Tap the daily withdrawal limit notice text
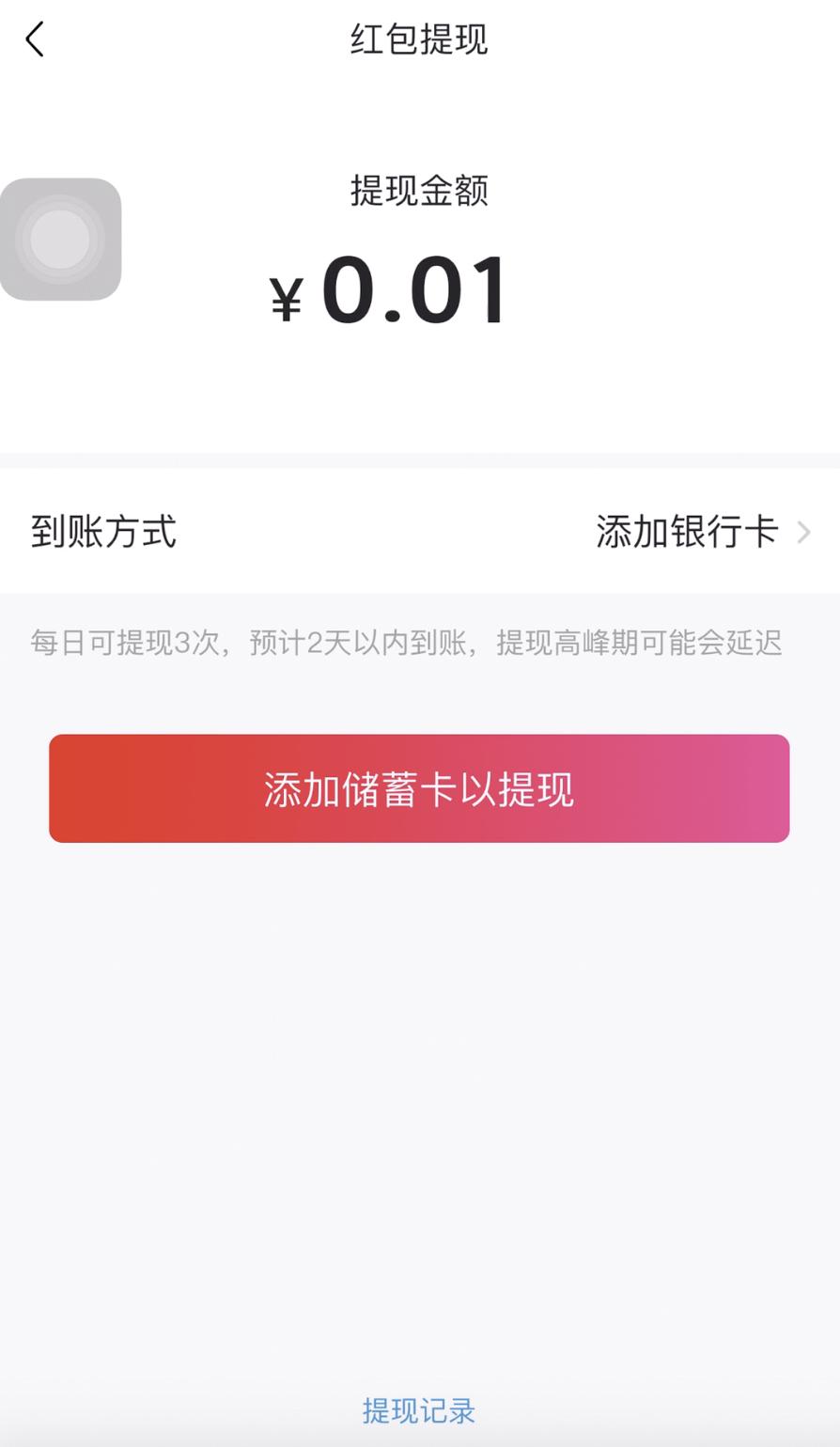 408,643
